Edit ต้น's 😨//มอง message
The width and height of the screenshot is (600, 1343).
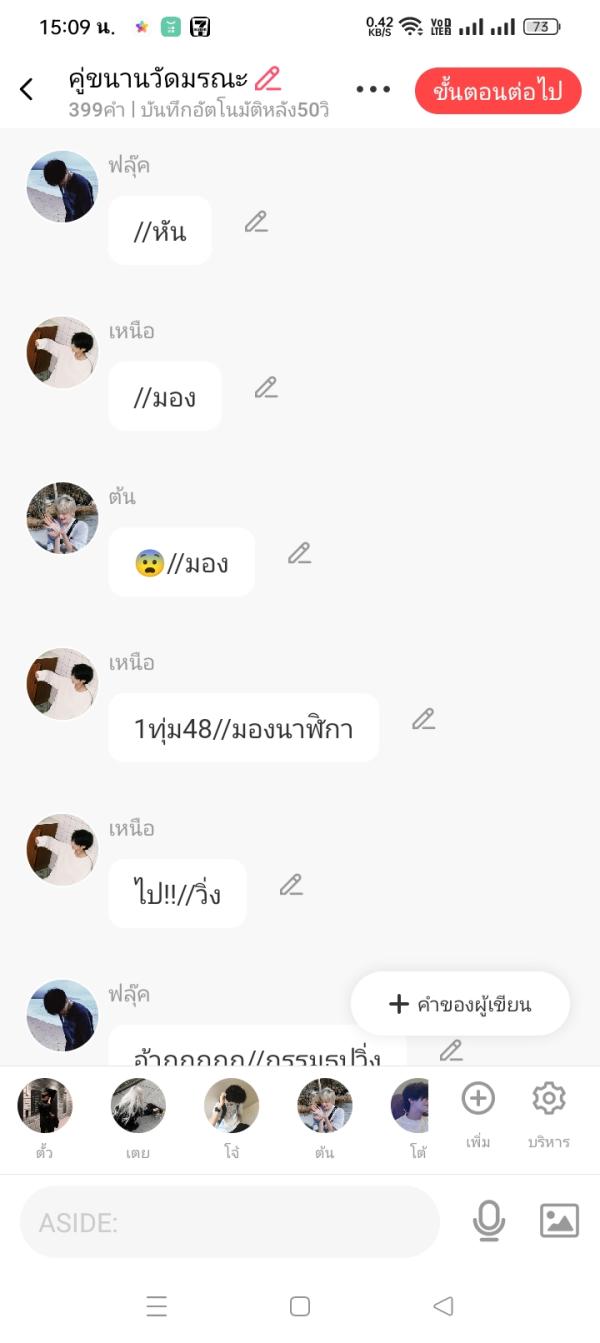pos(299,553)
